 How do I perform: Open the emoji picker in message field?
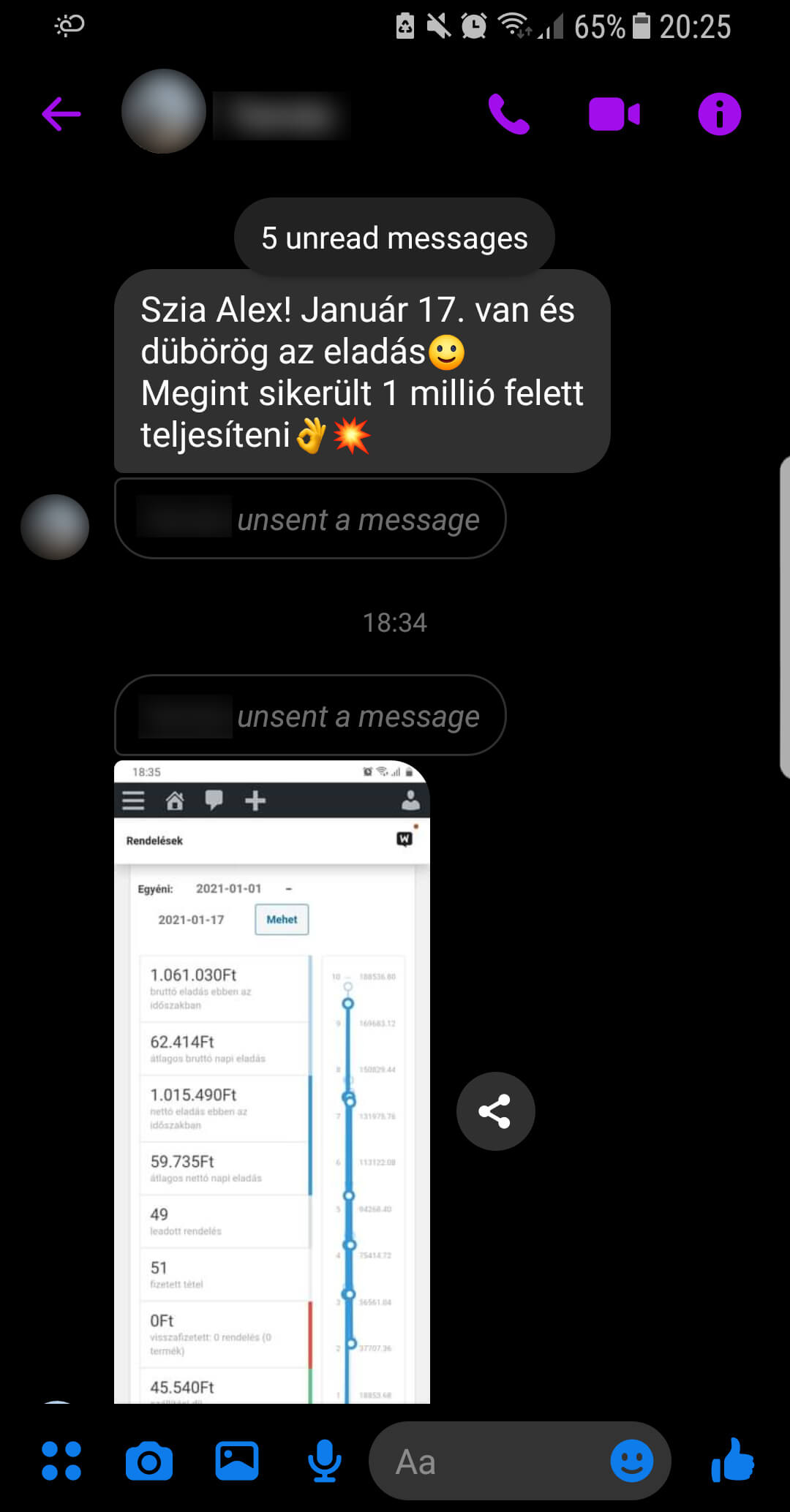pyautogui.click(x=632, y=1461)
